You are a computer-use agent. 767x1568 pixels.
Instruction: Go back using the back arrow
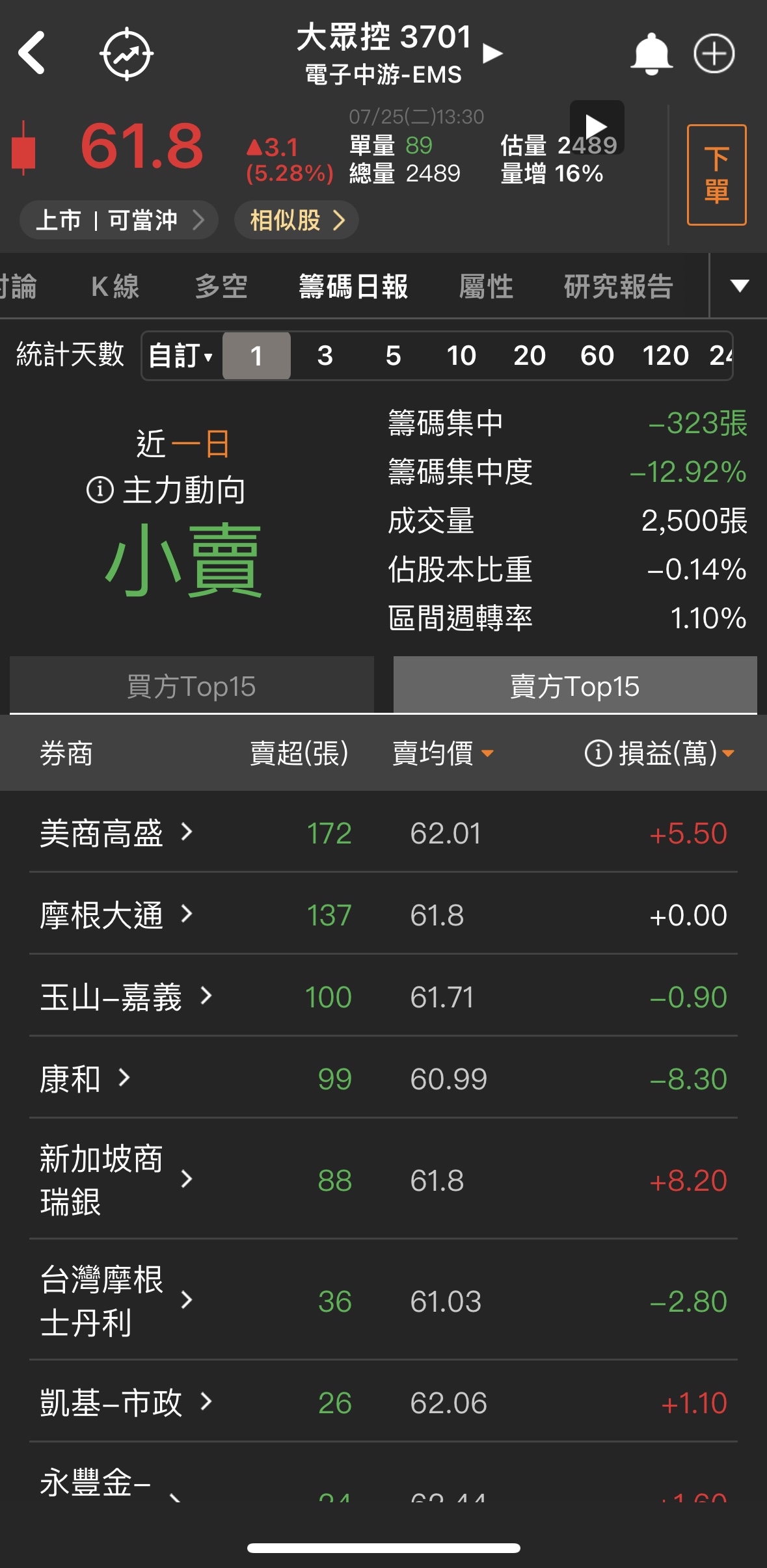(32, 53)
